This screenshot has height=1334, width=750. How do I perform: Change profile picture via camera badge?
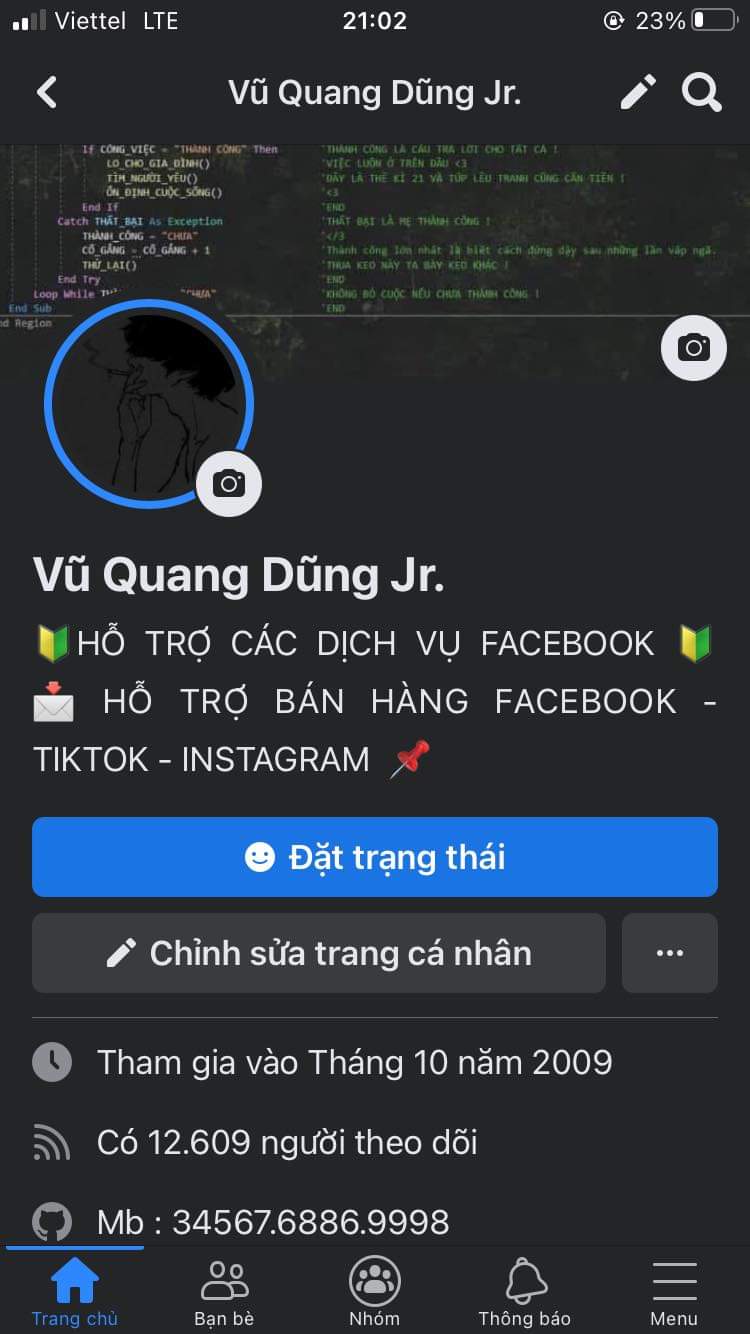click(229, 484)
